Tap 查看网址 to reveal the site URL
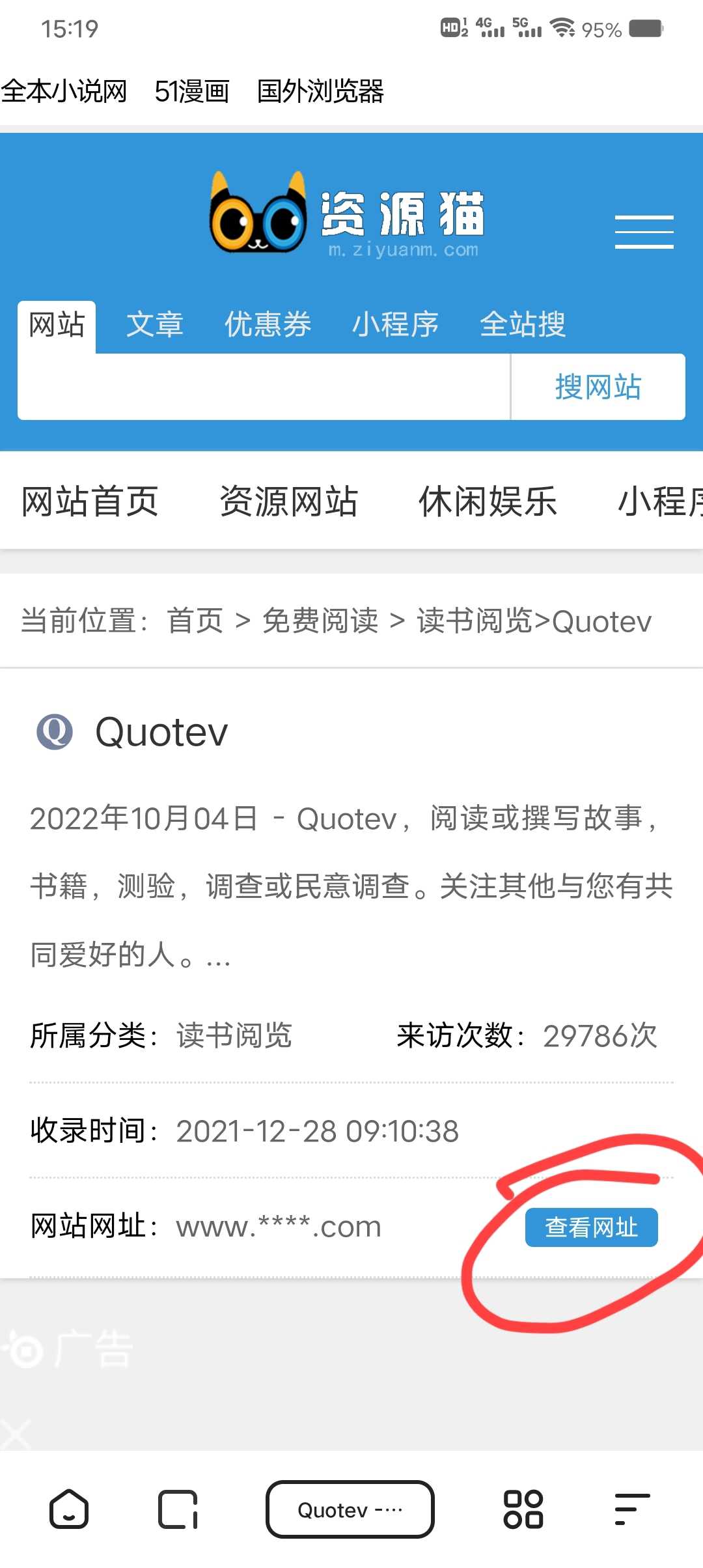703x1568 pixels. pos(591,1227)
